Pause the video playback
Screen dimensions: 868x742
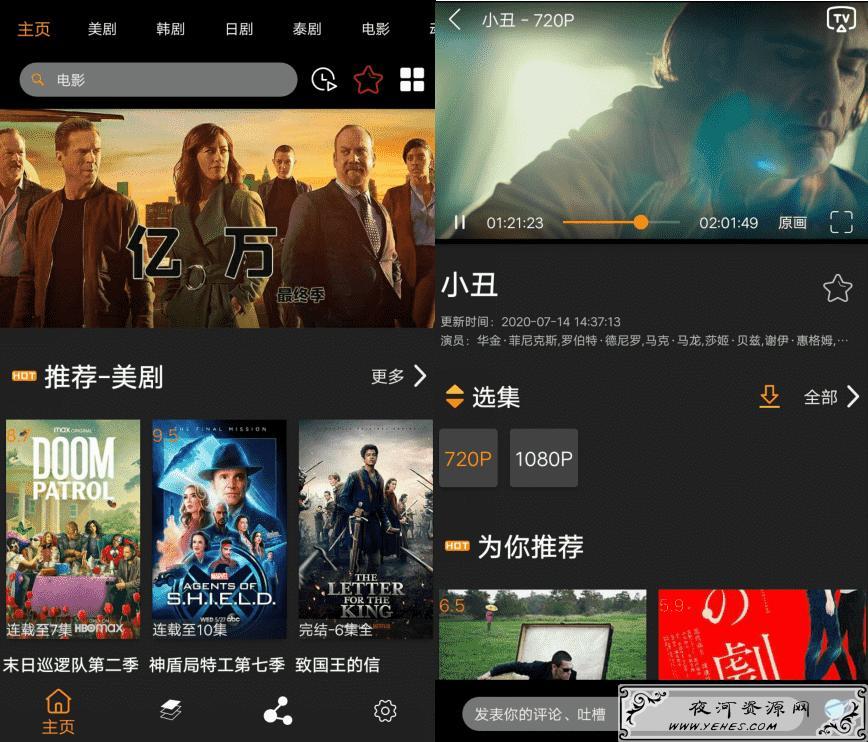point(460,223)
